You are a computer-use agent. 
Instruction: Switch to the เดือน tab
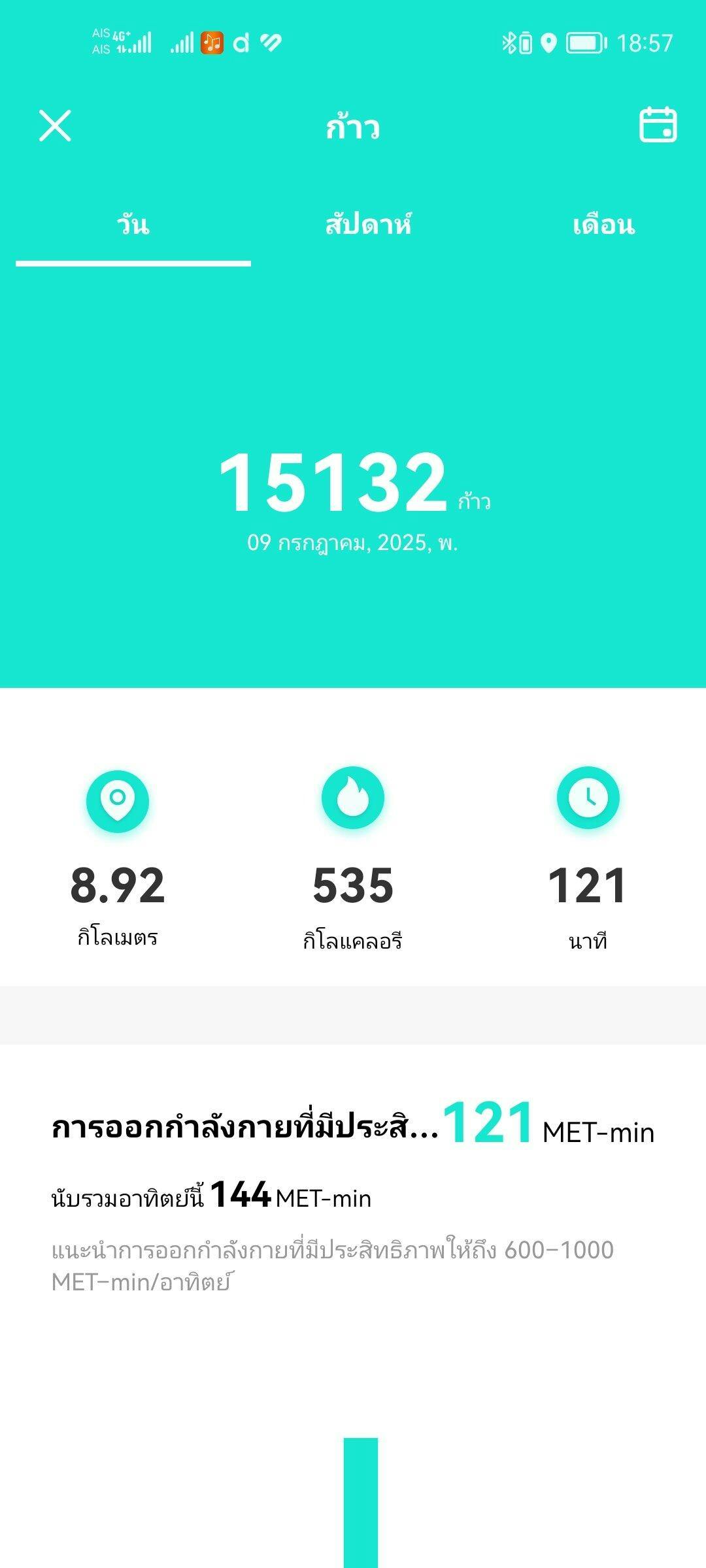(x=603, y=224)
